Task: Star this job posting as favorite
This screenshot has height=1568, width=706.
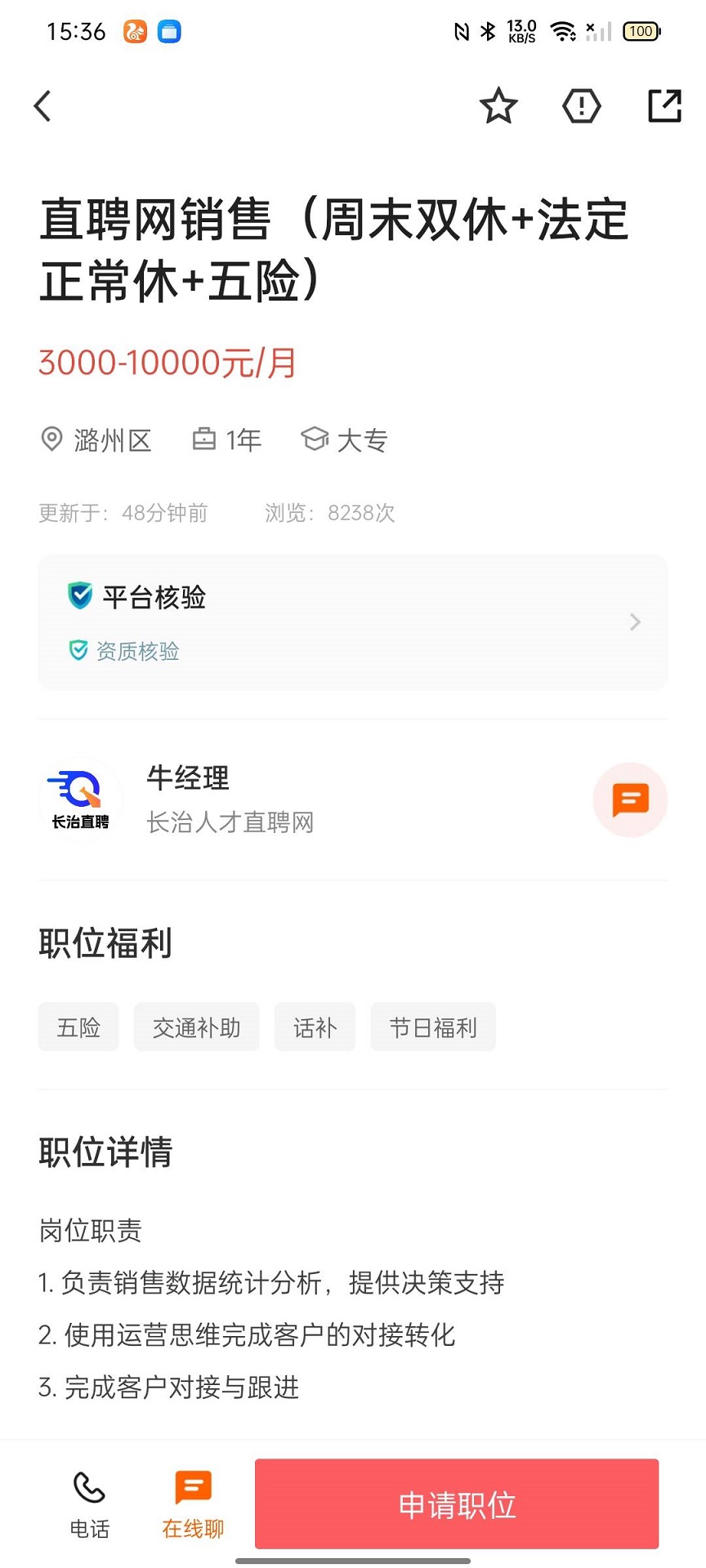Action: point(498,105)
